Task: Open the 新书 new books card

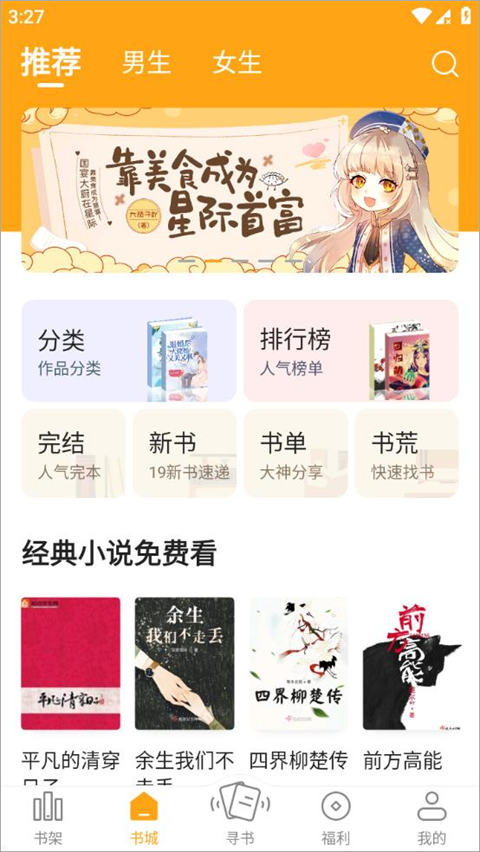Action: pos(185,453)
